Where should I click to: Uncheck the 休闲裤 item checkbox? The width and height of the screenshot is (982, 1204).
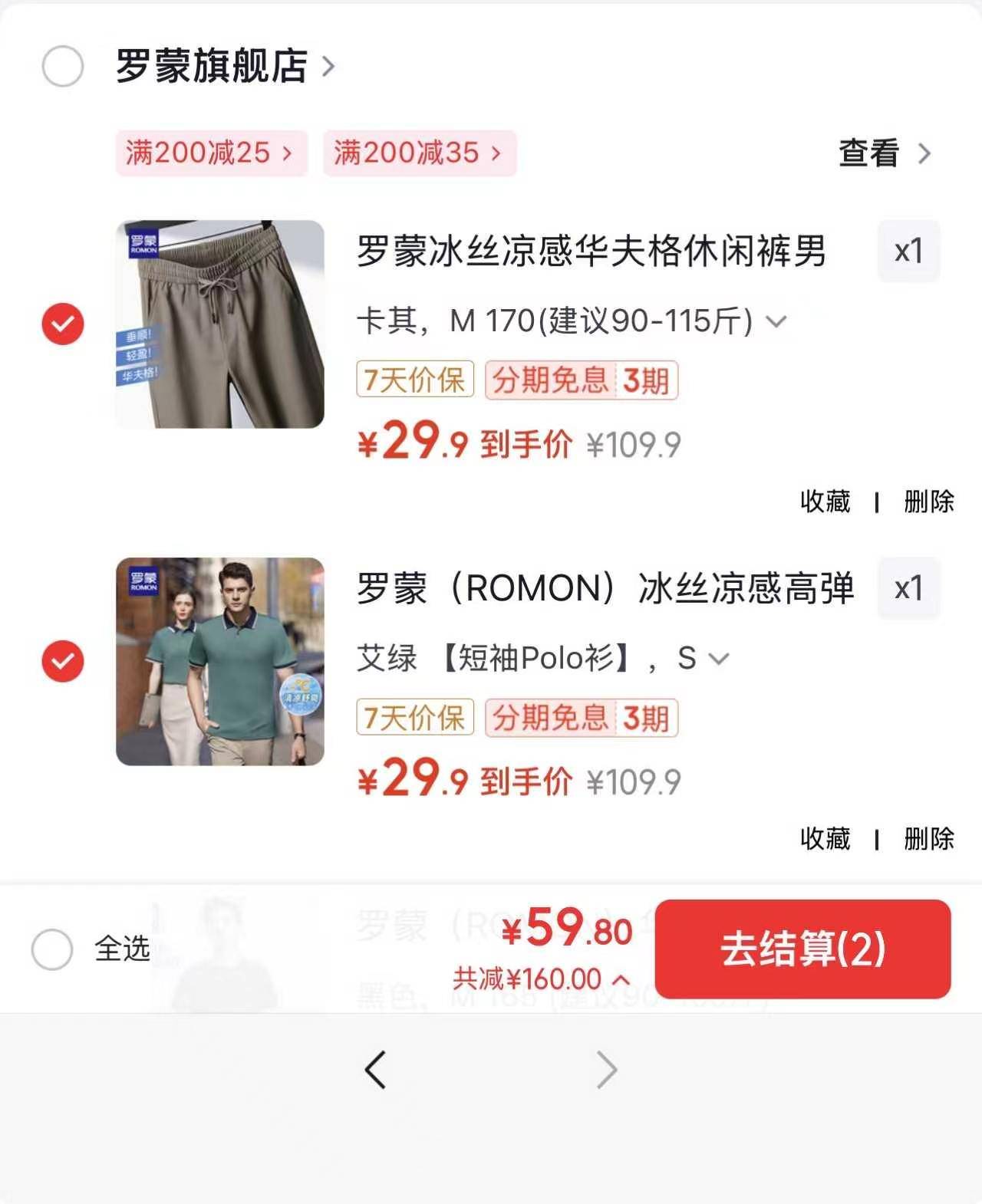tap(63, 324)
